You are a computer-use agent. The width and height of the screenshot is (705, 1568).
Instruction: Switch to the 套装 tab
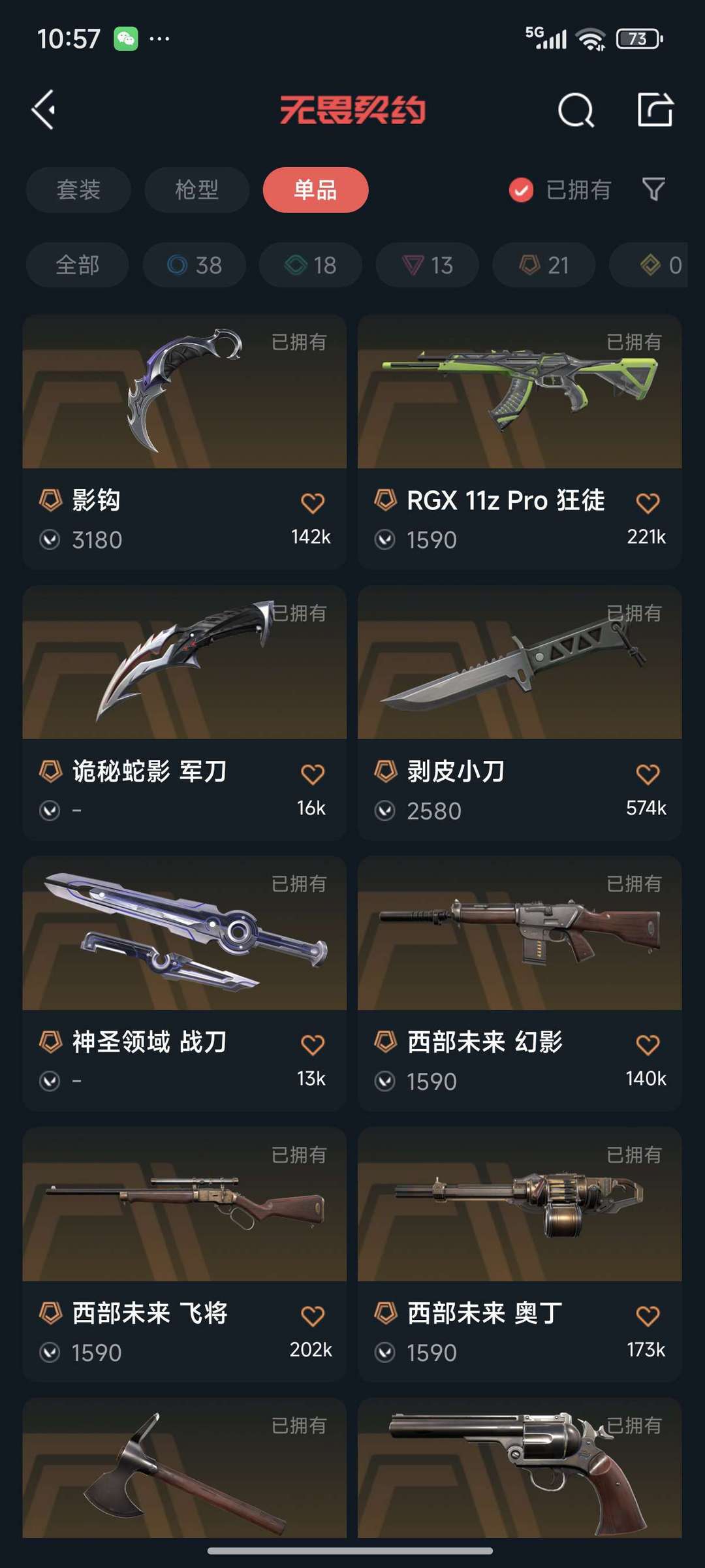click(78, 190)
